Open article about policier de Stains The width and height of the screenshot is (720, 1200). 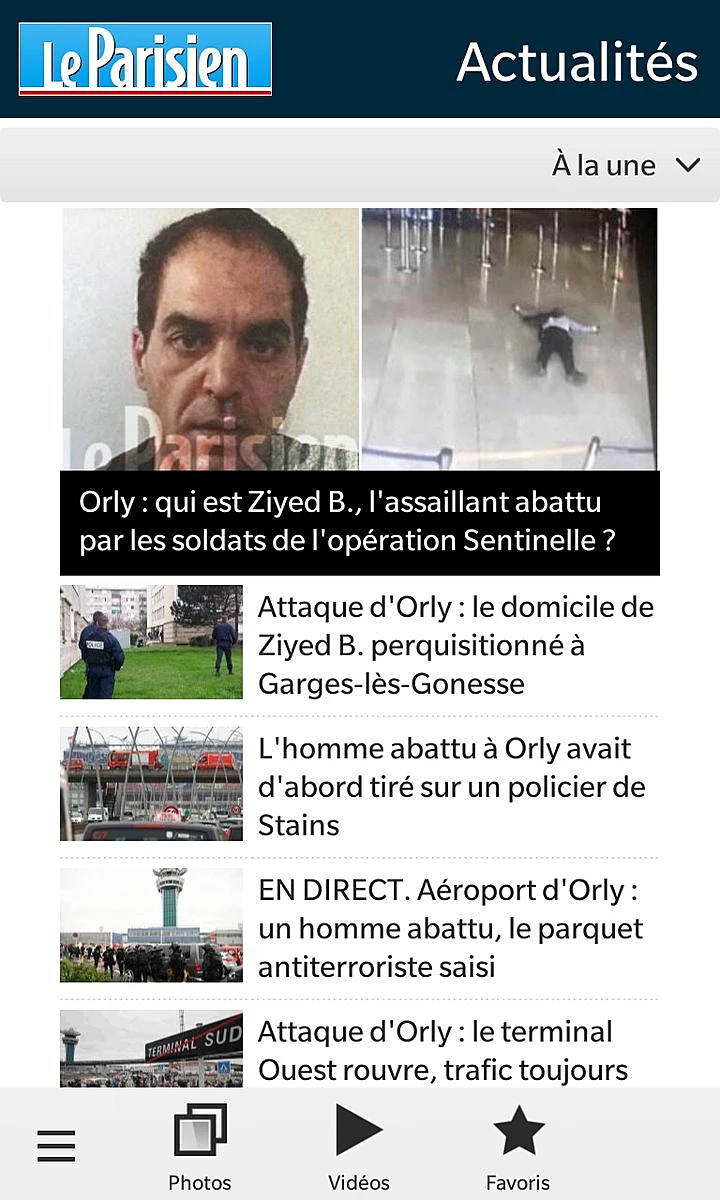click(455, 787)
